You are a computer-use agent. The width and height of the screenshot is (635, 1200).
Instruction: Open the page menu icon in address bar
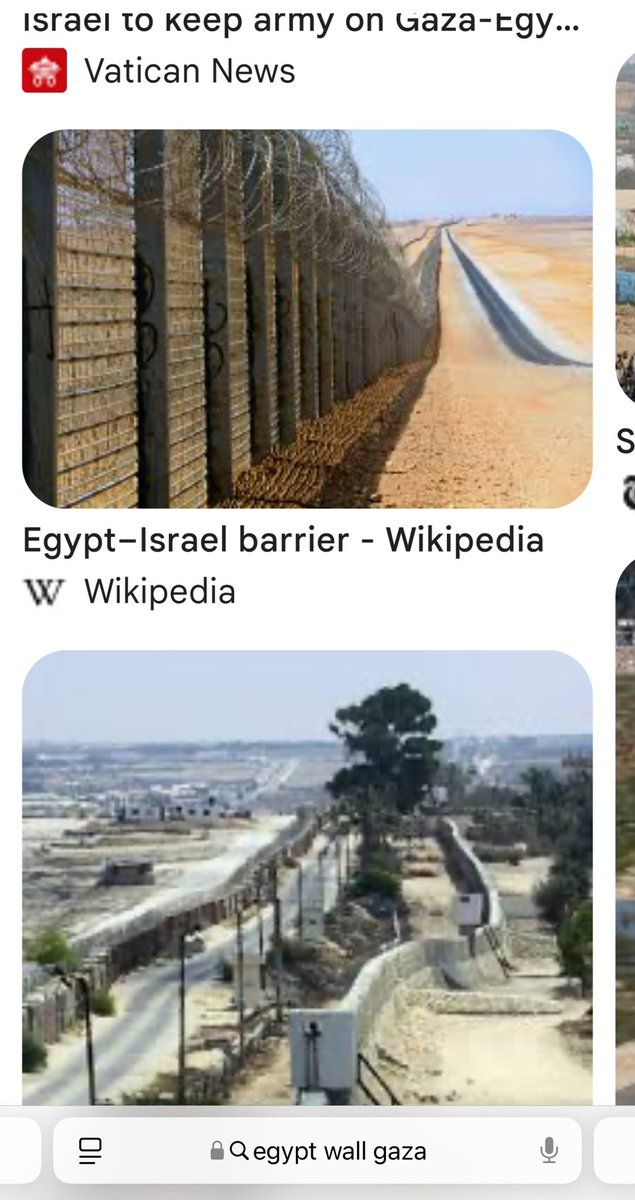click(91, 1151)
